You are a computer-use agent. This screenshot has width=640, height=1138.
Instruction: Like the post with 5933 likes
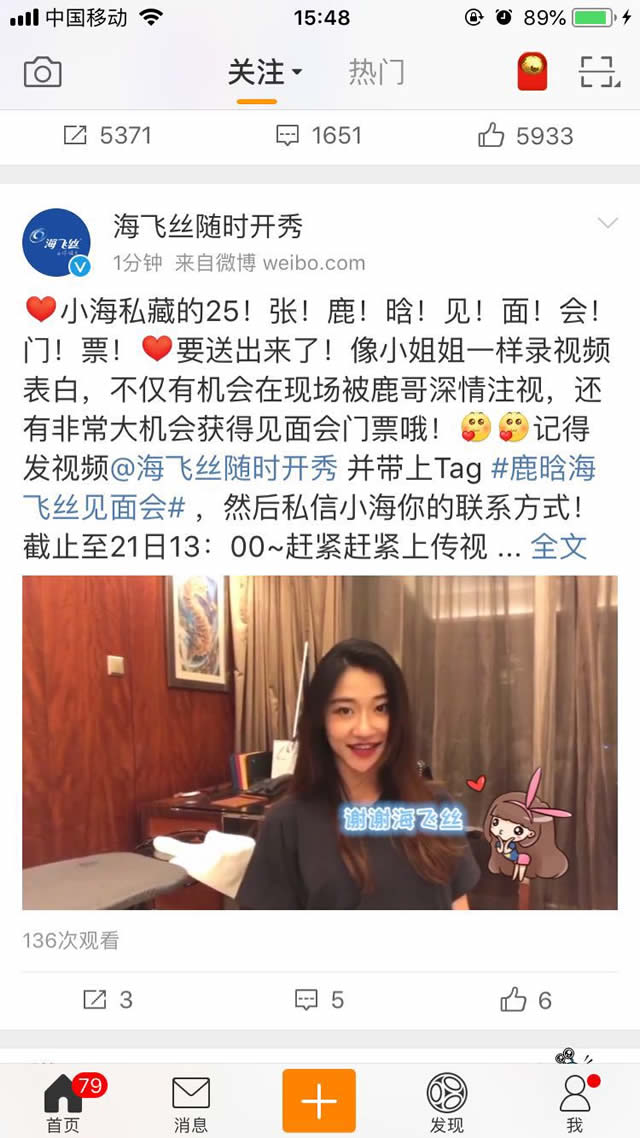click(x=525, y=136)
